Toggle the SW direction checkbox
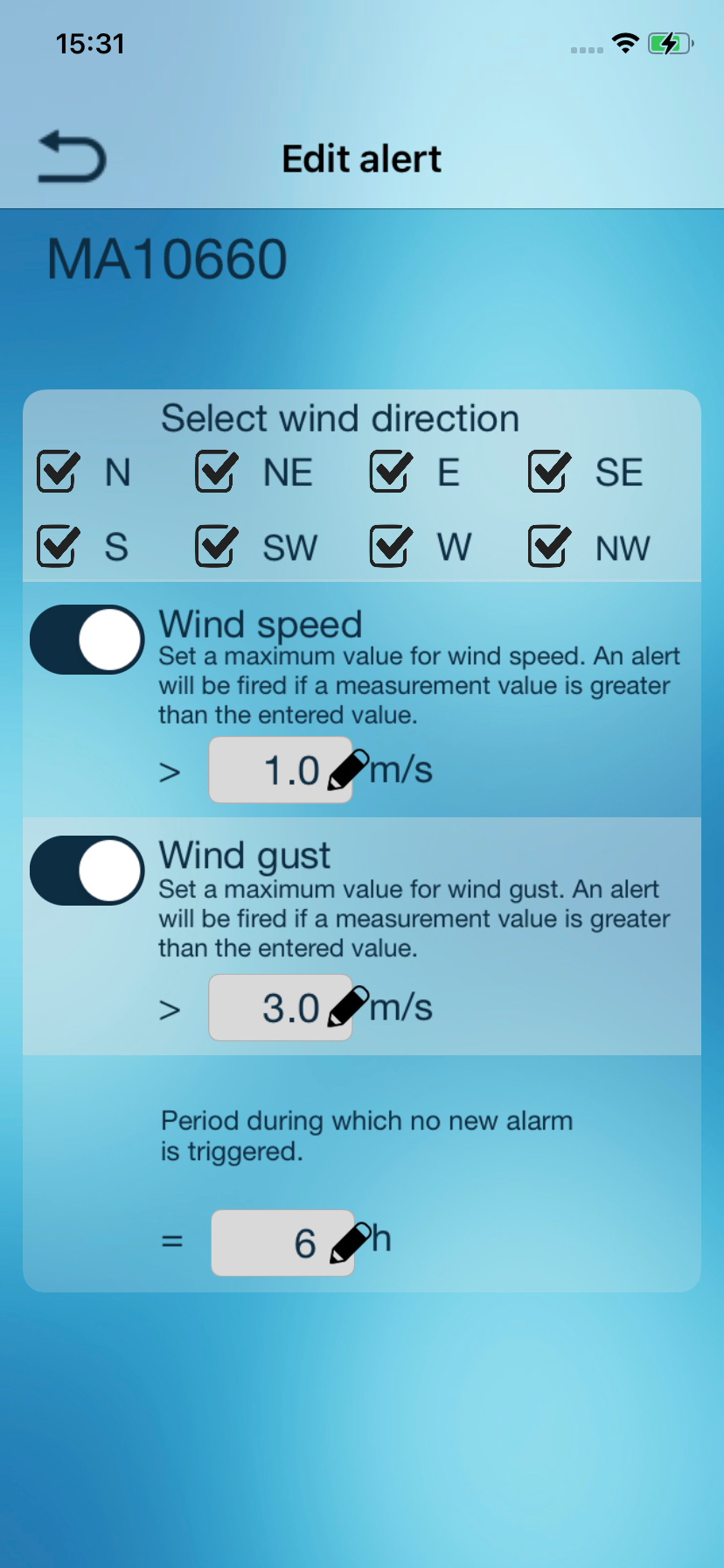724x1568 pixels. (216, 547)
